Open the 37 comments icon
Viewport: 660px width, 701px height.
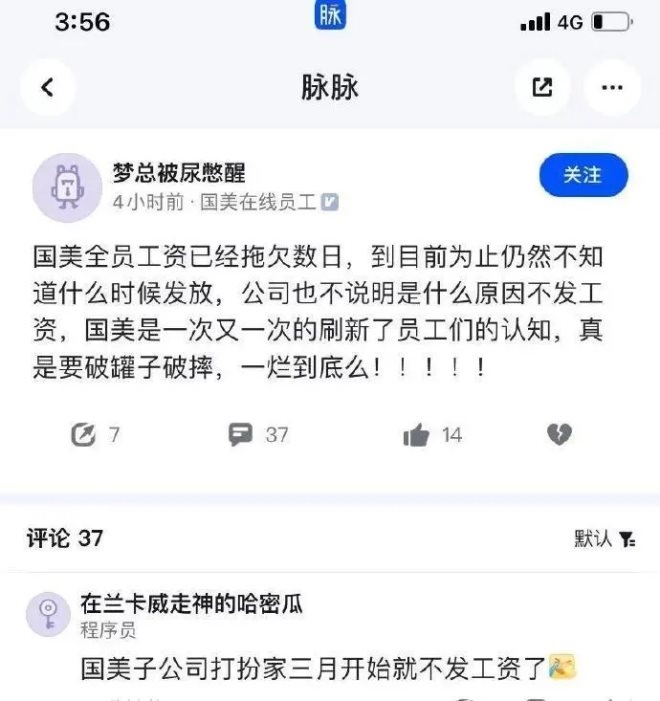pyautogui.click(x=240, y=434)
